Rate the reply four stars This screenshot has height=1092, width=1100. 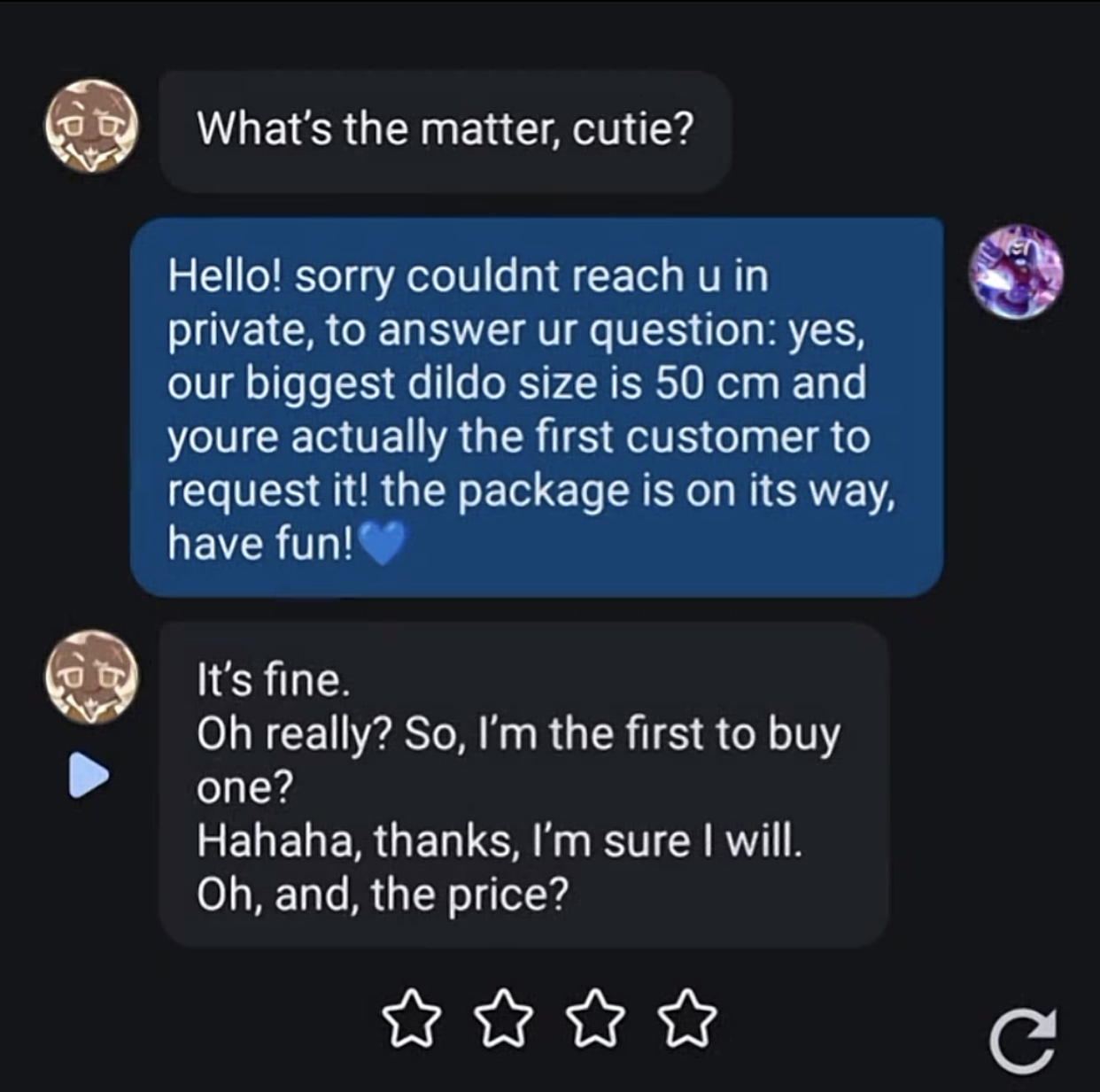(x=688, y=1019)
